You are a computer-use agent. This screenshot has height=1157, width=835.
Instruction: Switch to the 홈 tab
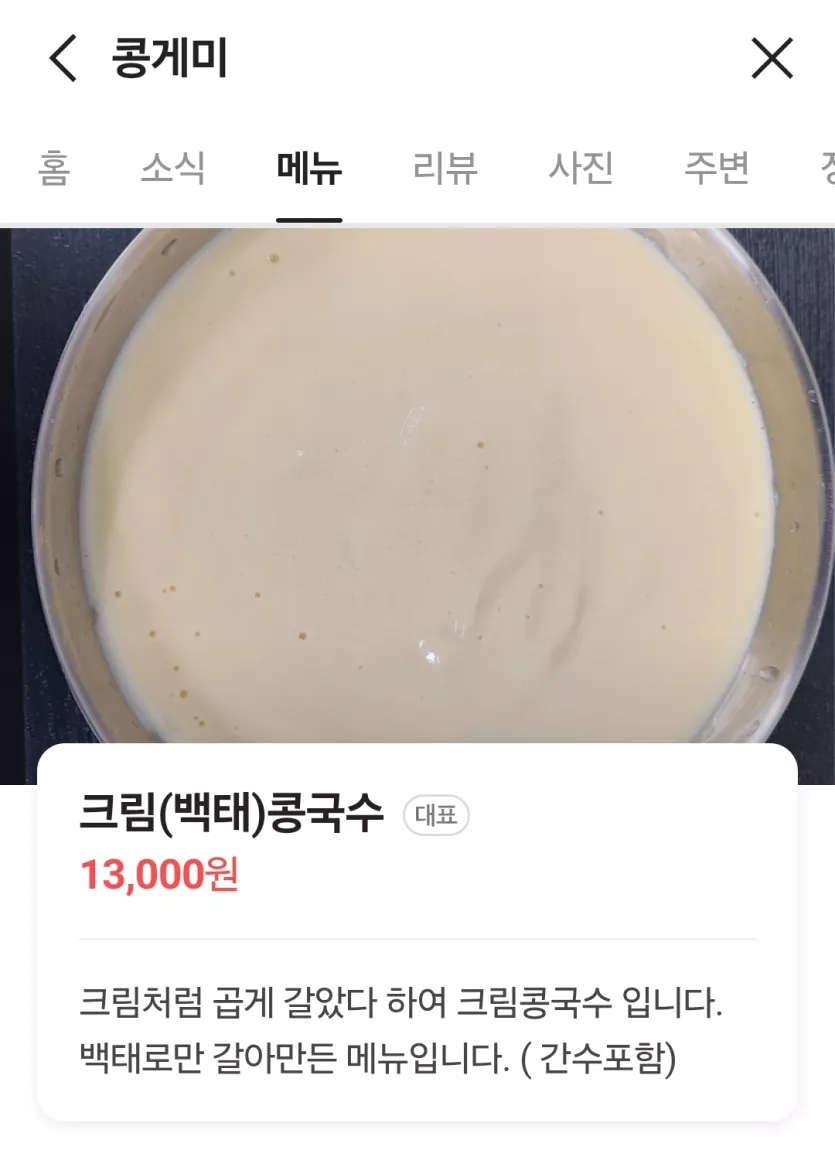point(53,168)
